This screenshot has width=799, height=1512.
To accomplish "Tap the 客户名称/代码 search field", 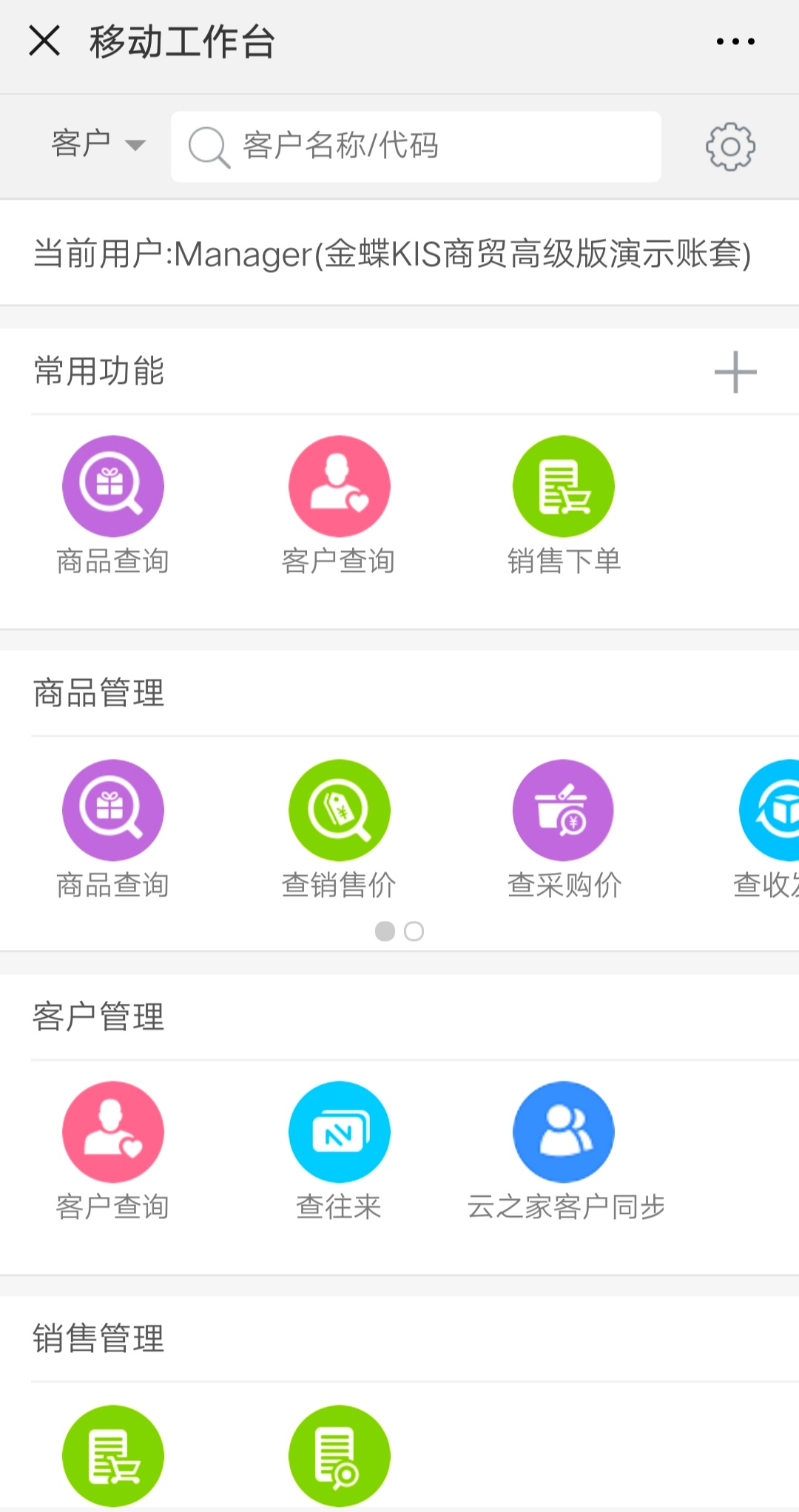I will pyautogui.click(x=416, y=146).
